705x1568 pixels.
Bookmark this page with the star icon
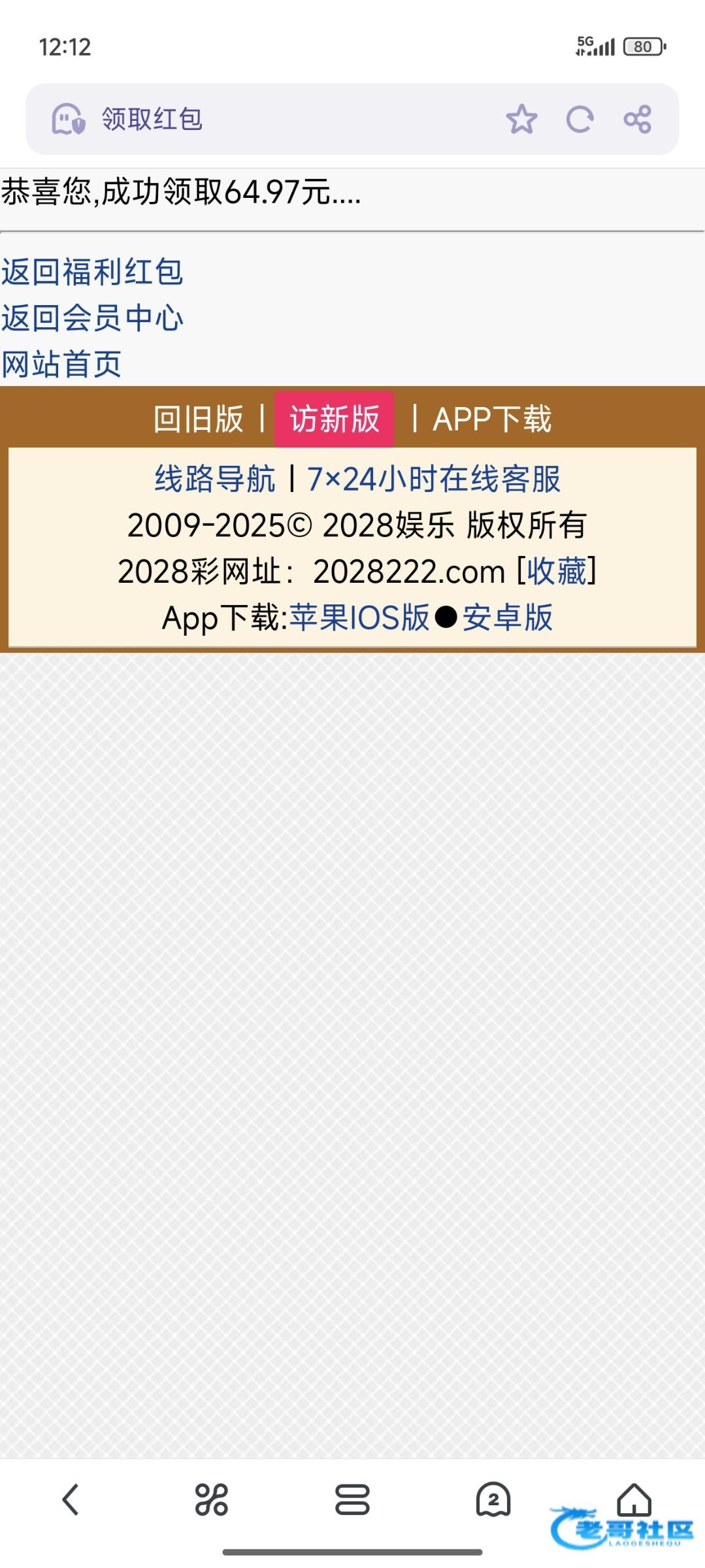point(521,120)
